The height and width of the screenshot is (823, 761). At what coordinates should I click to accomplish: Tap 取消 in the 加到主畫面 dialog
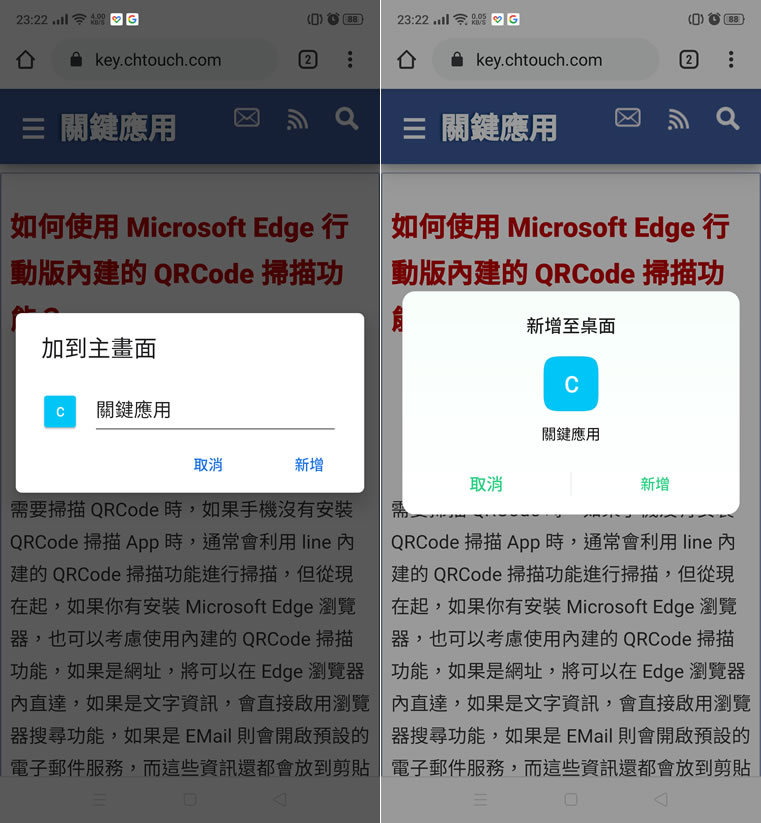pos(208,465)
